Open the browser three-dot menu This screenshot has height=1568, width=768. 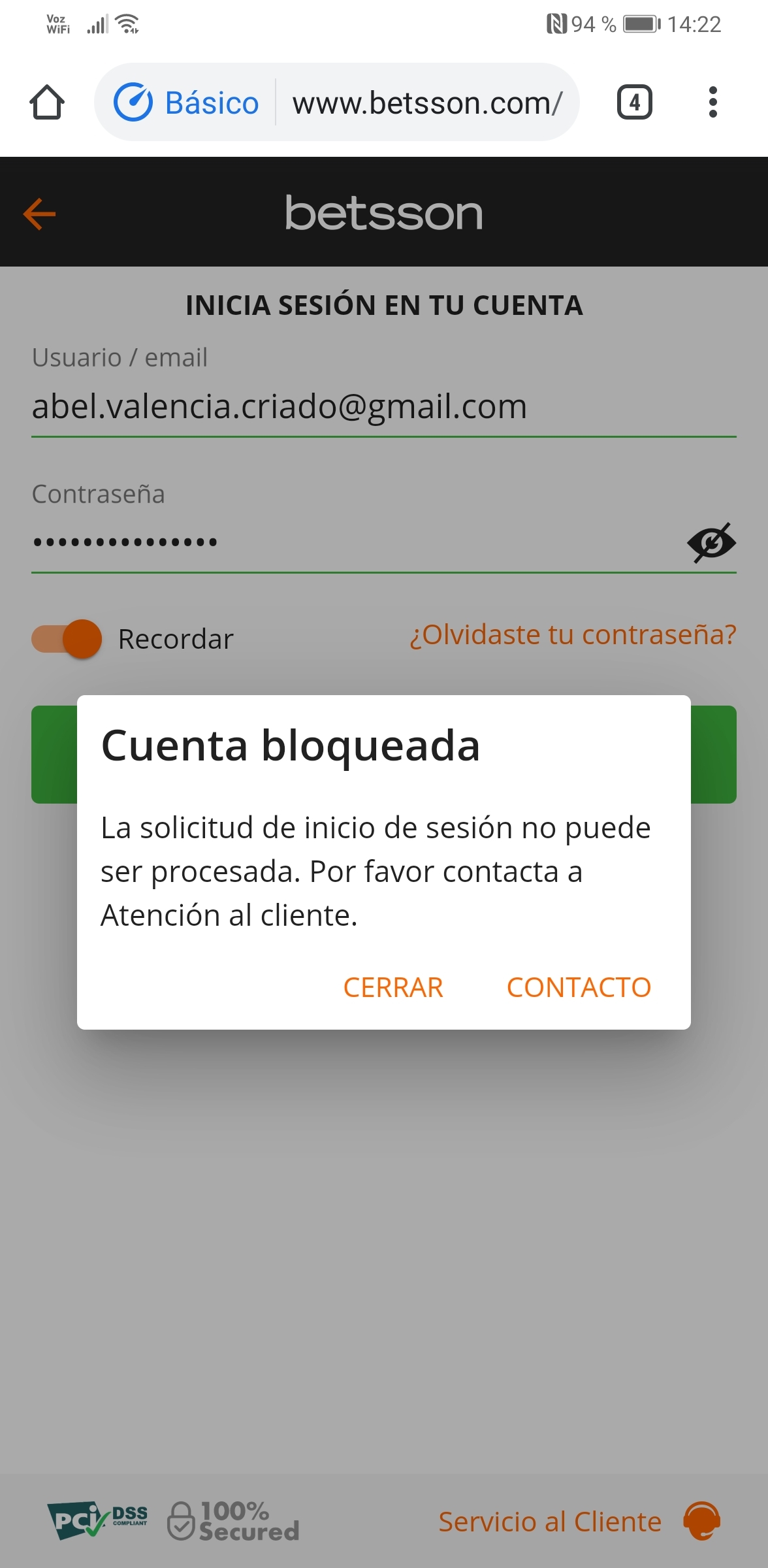point(712,103)
